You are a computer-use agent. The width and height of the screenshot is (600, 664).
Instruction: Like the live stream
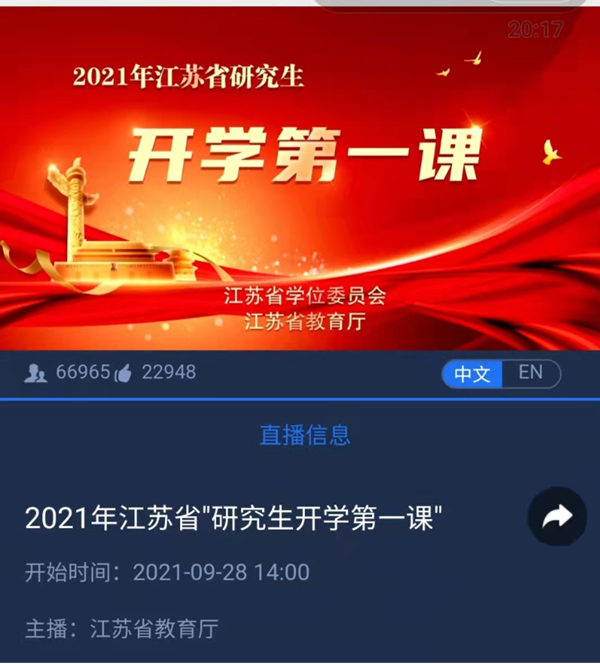coord(123,374)
